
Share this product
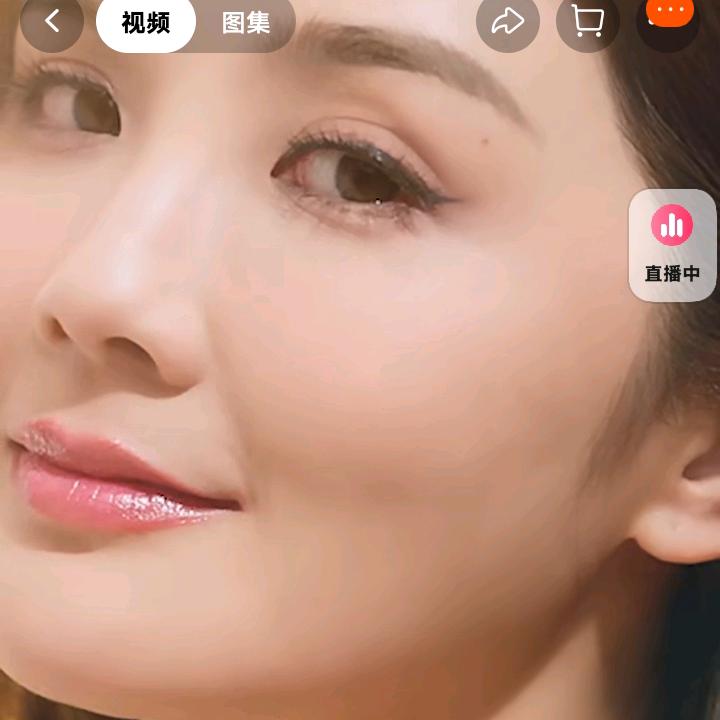pos(508,21)
